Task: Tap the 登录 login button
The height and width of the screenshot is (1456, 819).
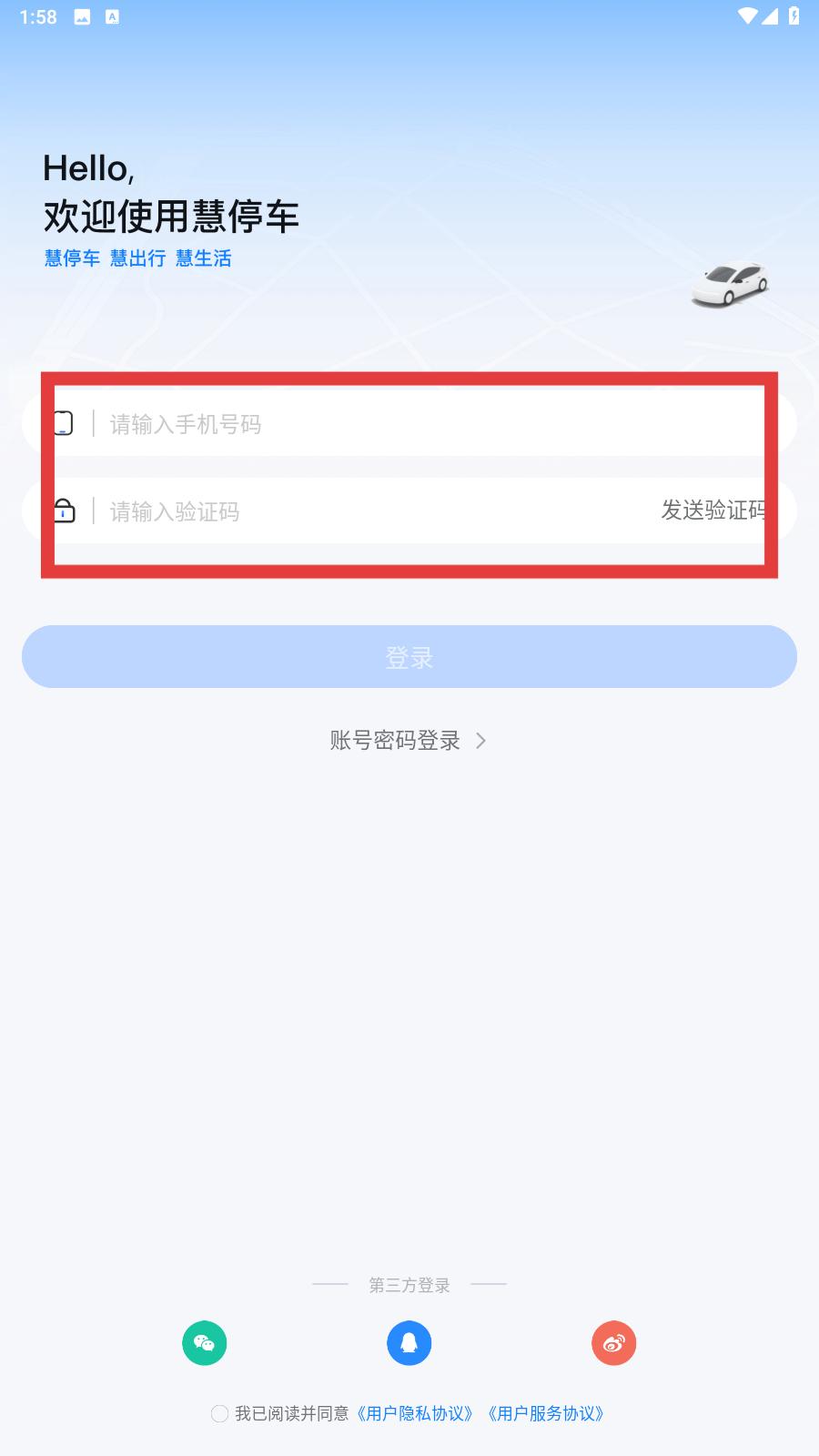Action: (409, 657)
